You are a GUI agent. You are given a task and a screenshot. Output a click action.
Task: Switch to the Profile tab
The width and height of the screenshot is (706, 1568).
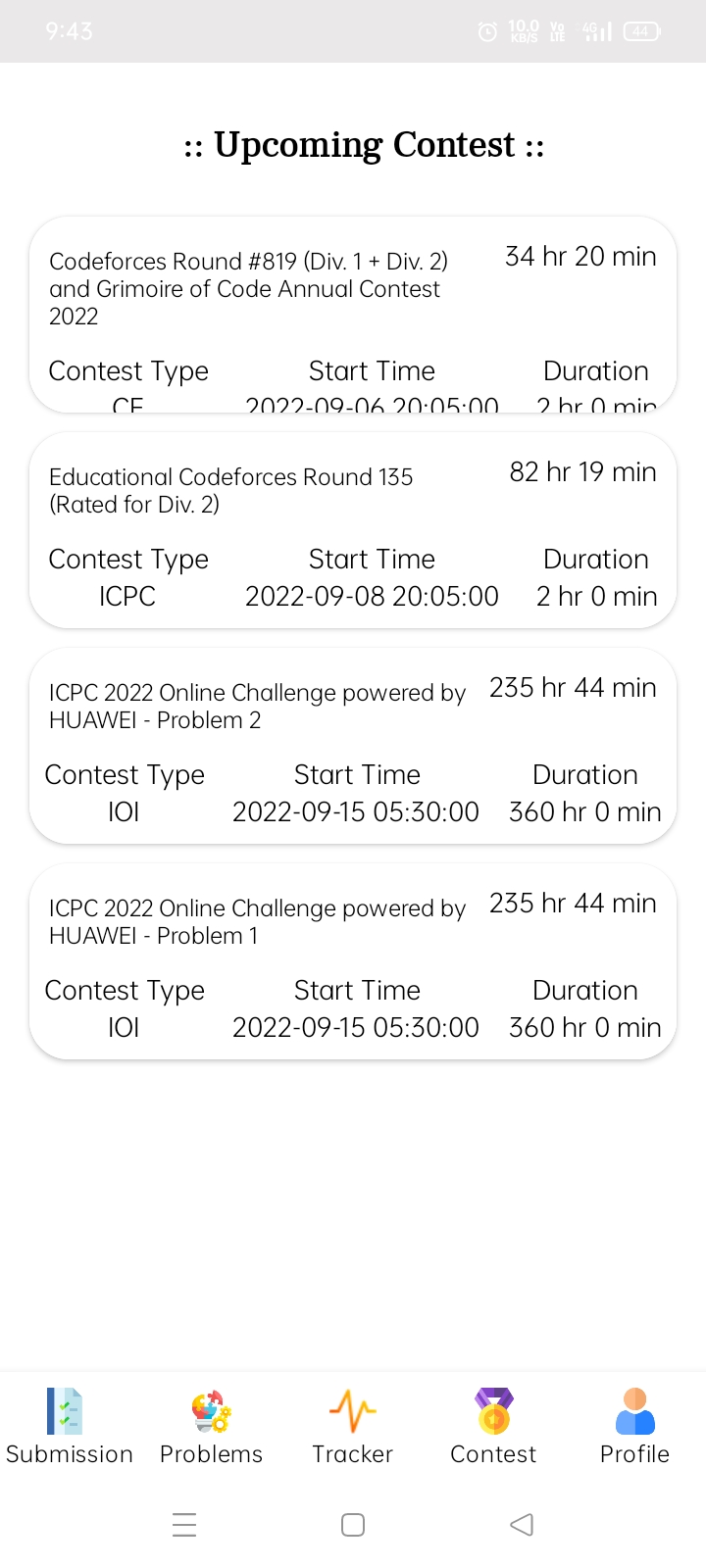pyautogui.click(x=634, y=1427)
